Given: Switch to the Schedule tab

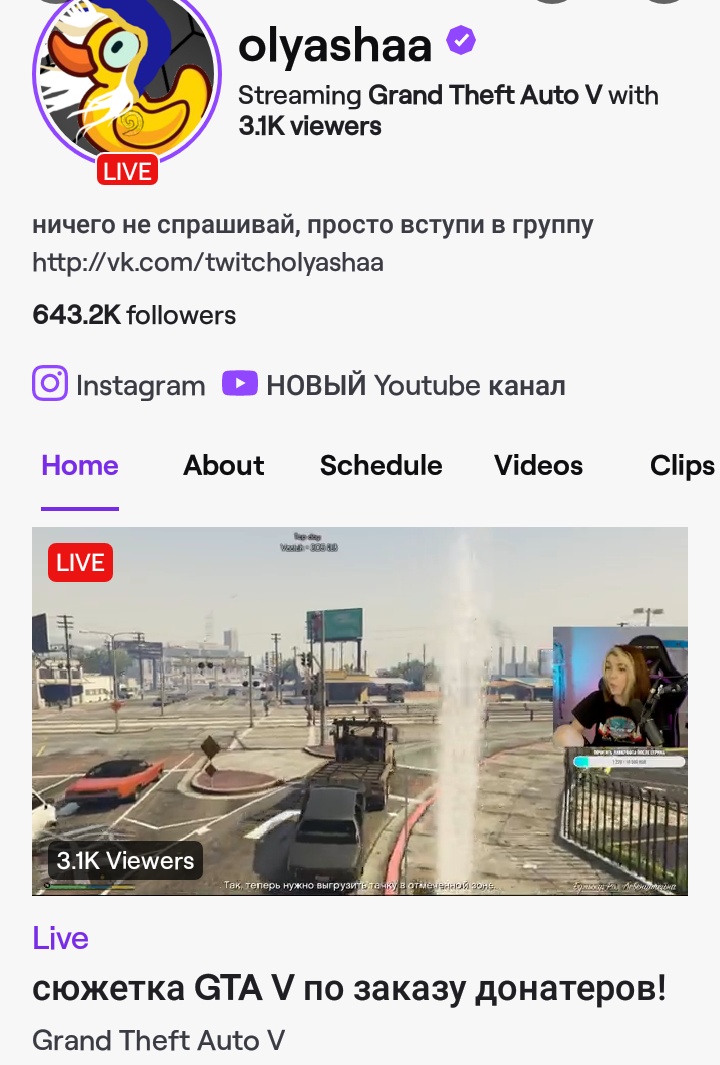Looking at the screenshot, I should pos(381,466).
